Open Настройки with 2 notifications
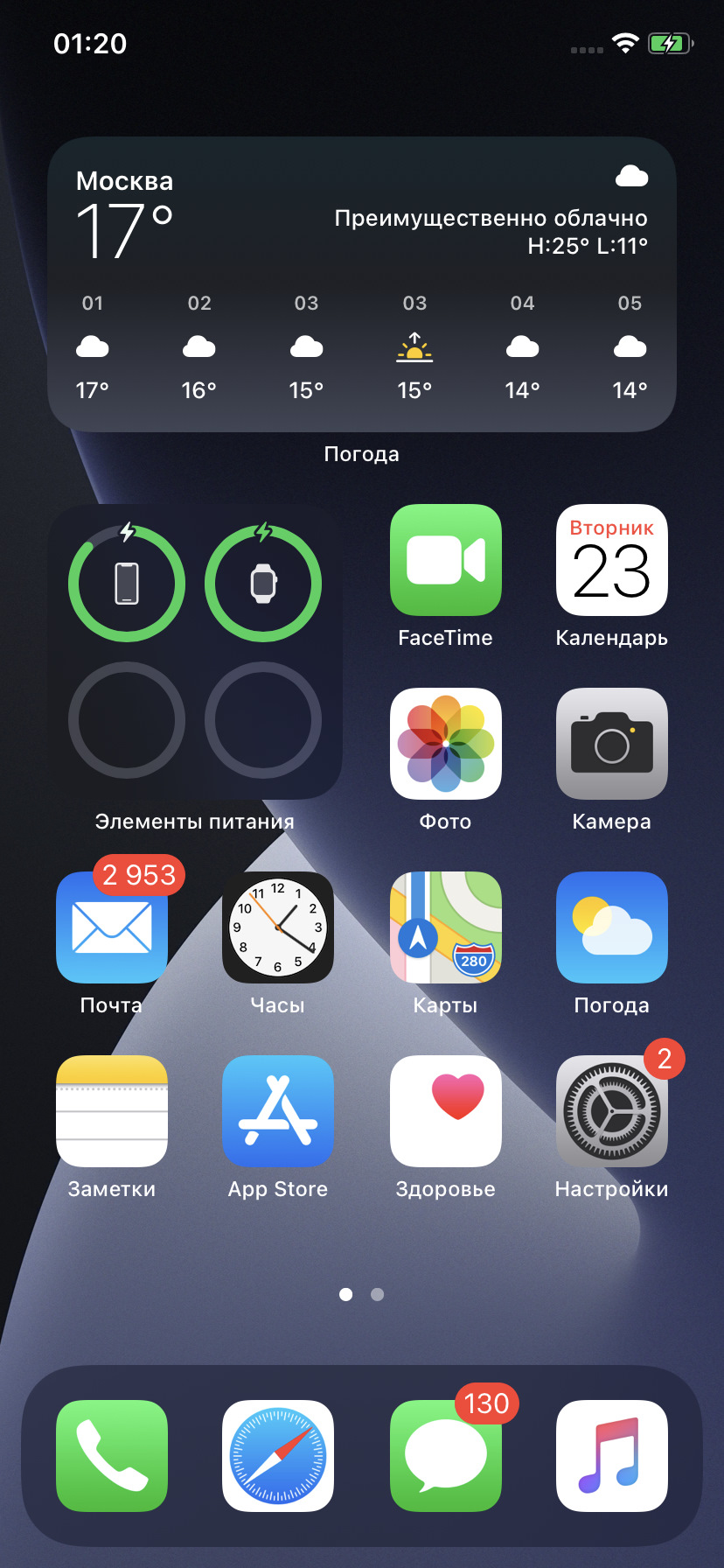The height and width of the screenshot is (1568, 724). tap(612, 1111)
